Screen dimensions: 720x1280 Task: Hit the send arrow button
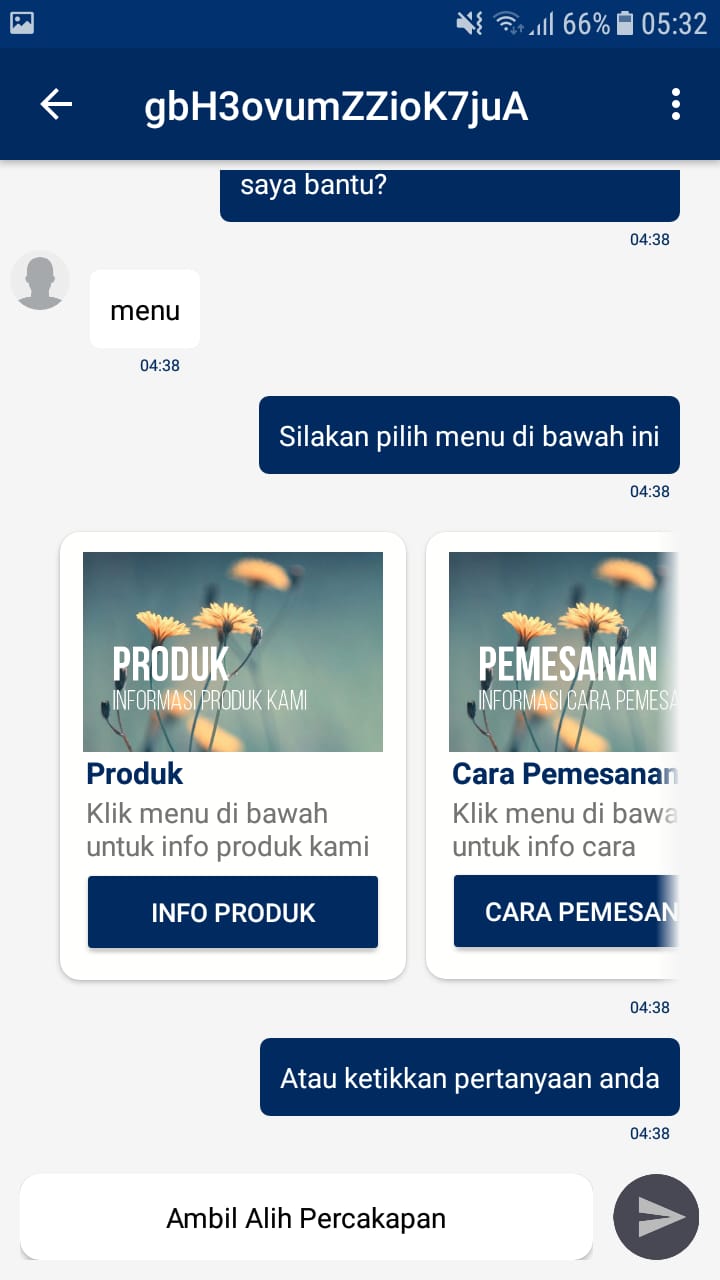(x=656, y=1217)
